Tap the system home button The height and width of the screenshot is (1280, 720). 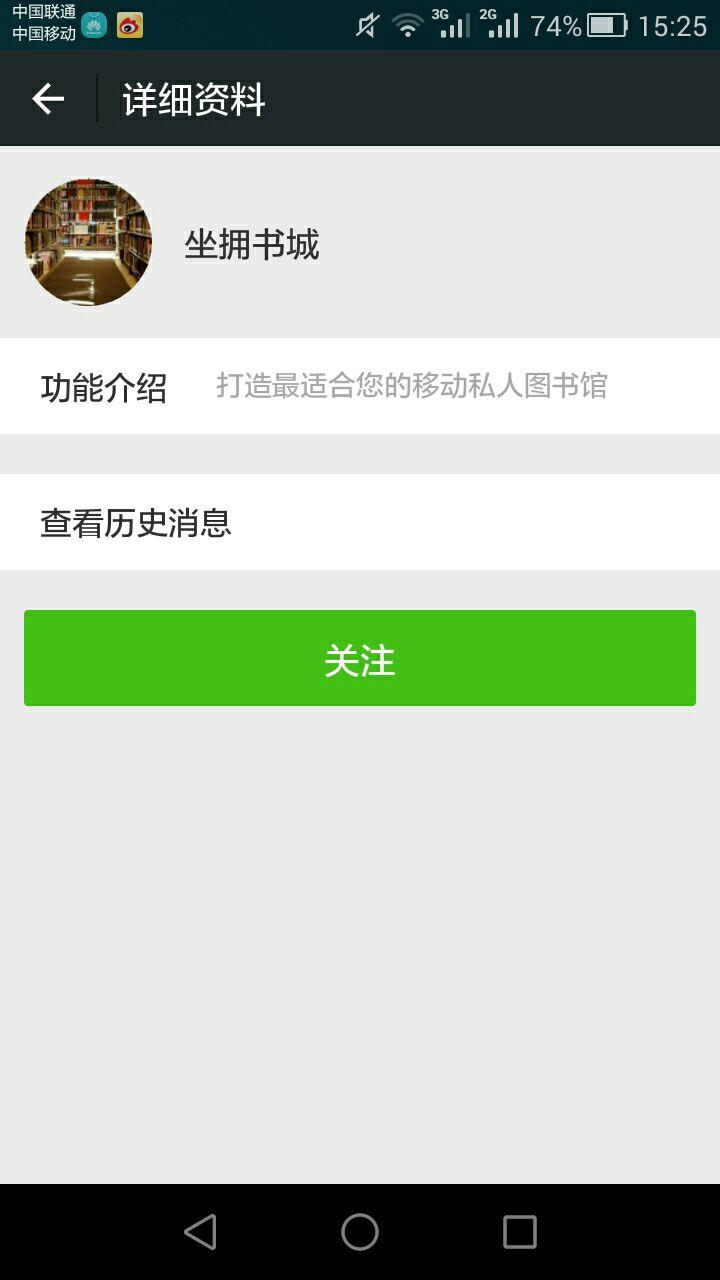[x=360, y=1232]
